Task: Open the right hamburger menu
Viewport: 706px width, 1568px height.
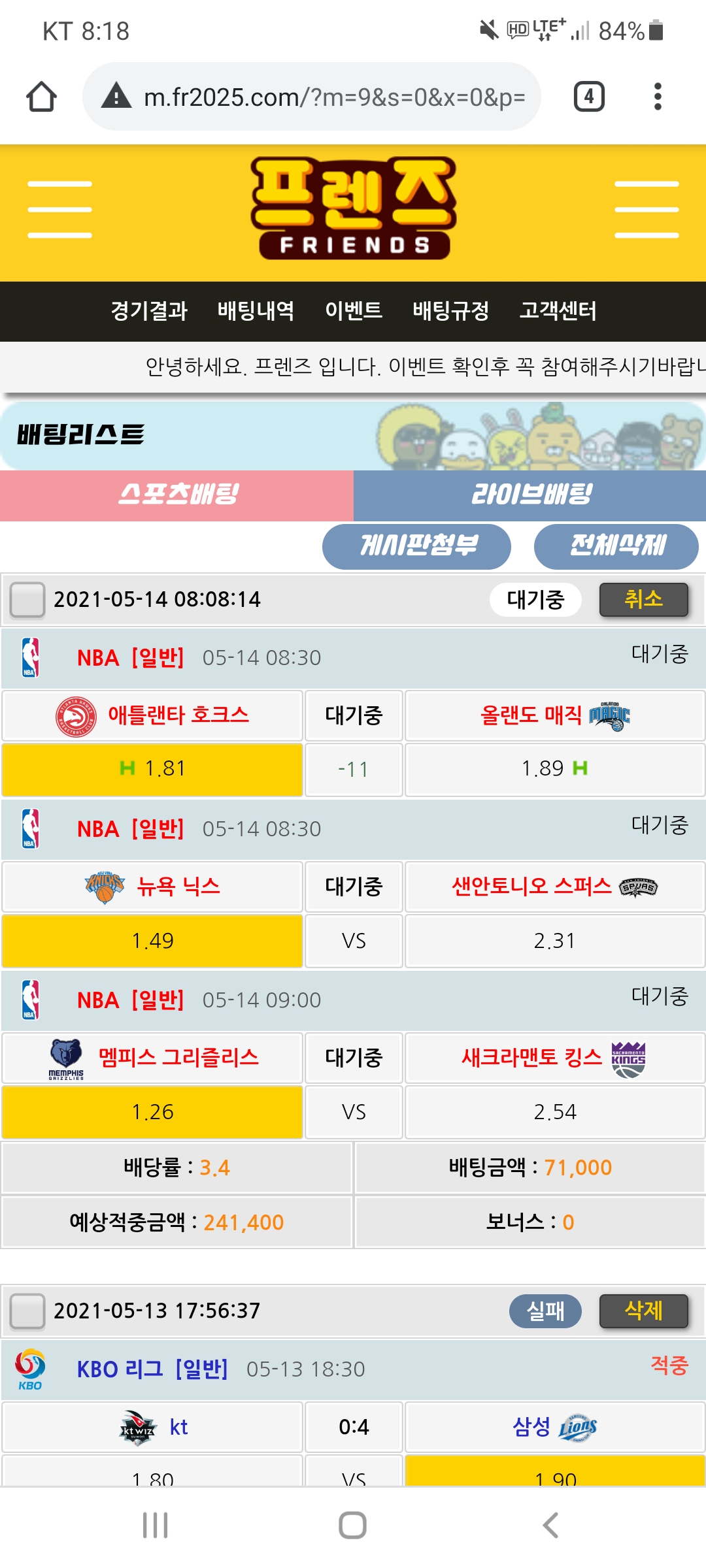Action: [x=647, y=210]
